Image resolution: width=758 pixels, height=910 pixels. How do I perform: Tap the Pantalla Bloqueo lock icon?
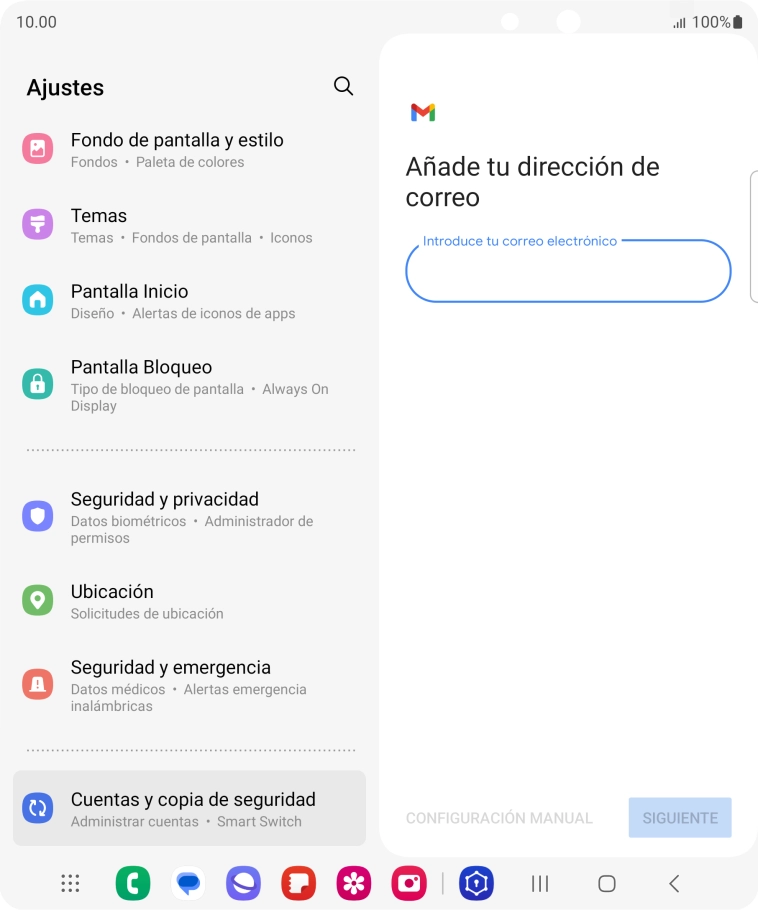coord(37,385)
